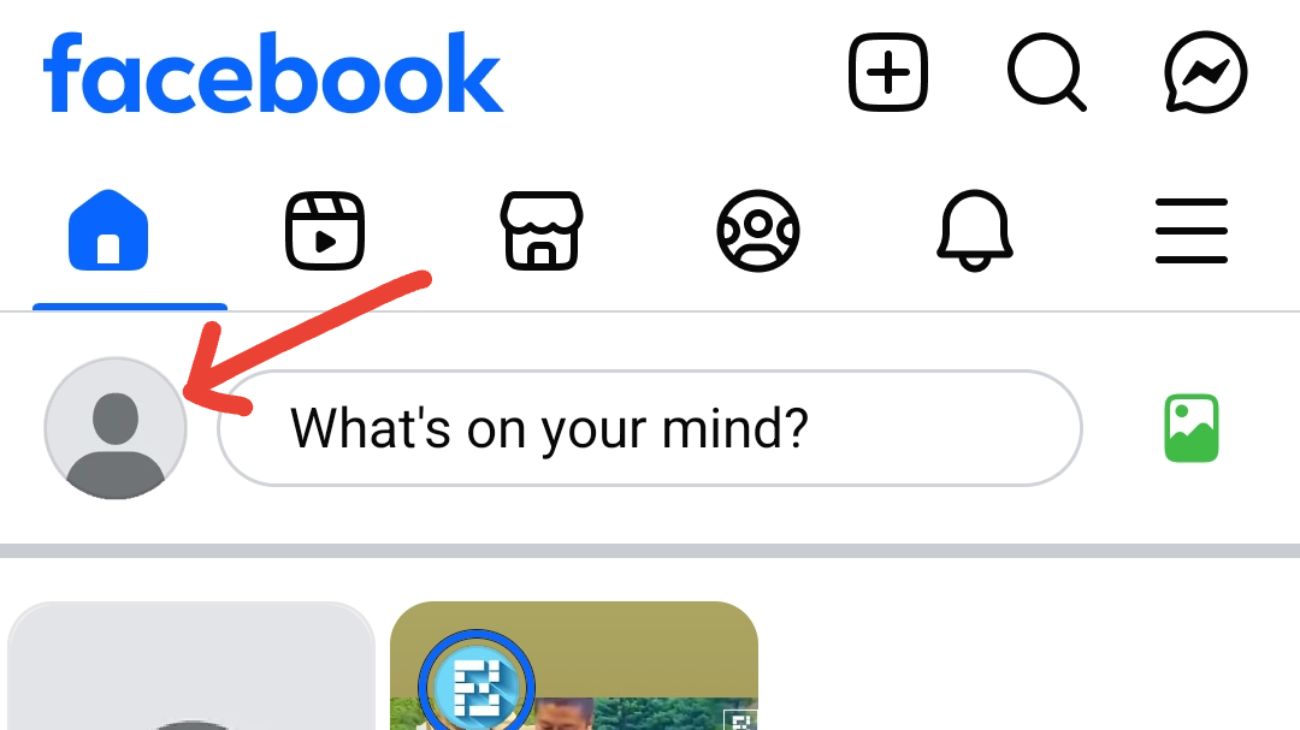Open the Marketplace tab
1300x730 pixels.
point(541,232)
